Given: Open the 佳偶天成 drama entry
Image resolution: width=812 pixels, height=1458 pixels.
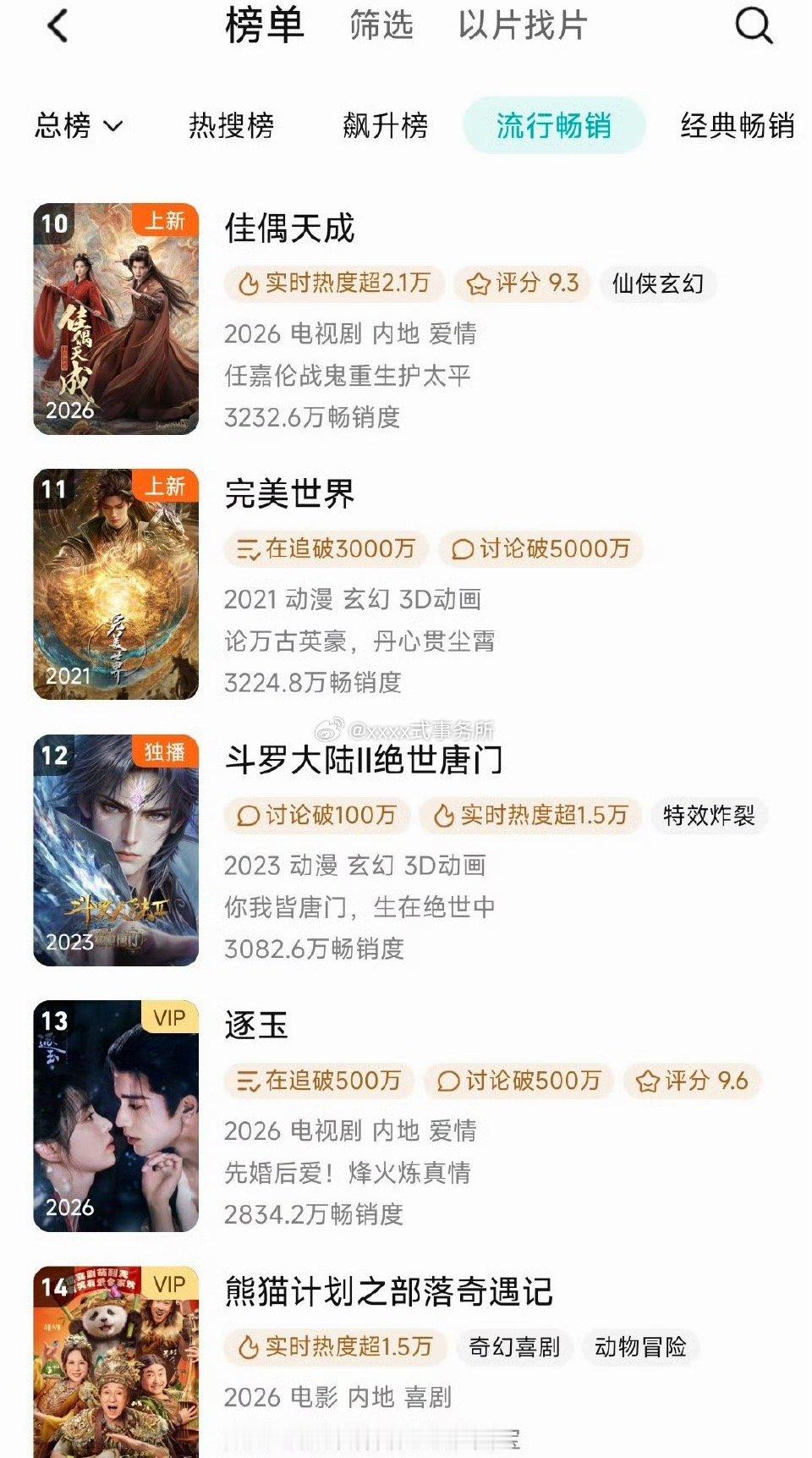Looking at the screenshot, I should (x=406, y=319).
